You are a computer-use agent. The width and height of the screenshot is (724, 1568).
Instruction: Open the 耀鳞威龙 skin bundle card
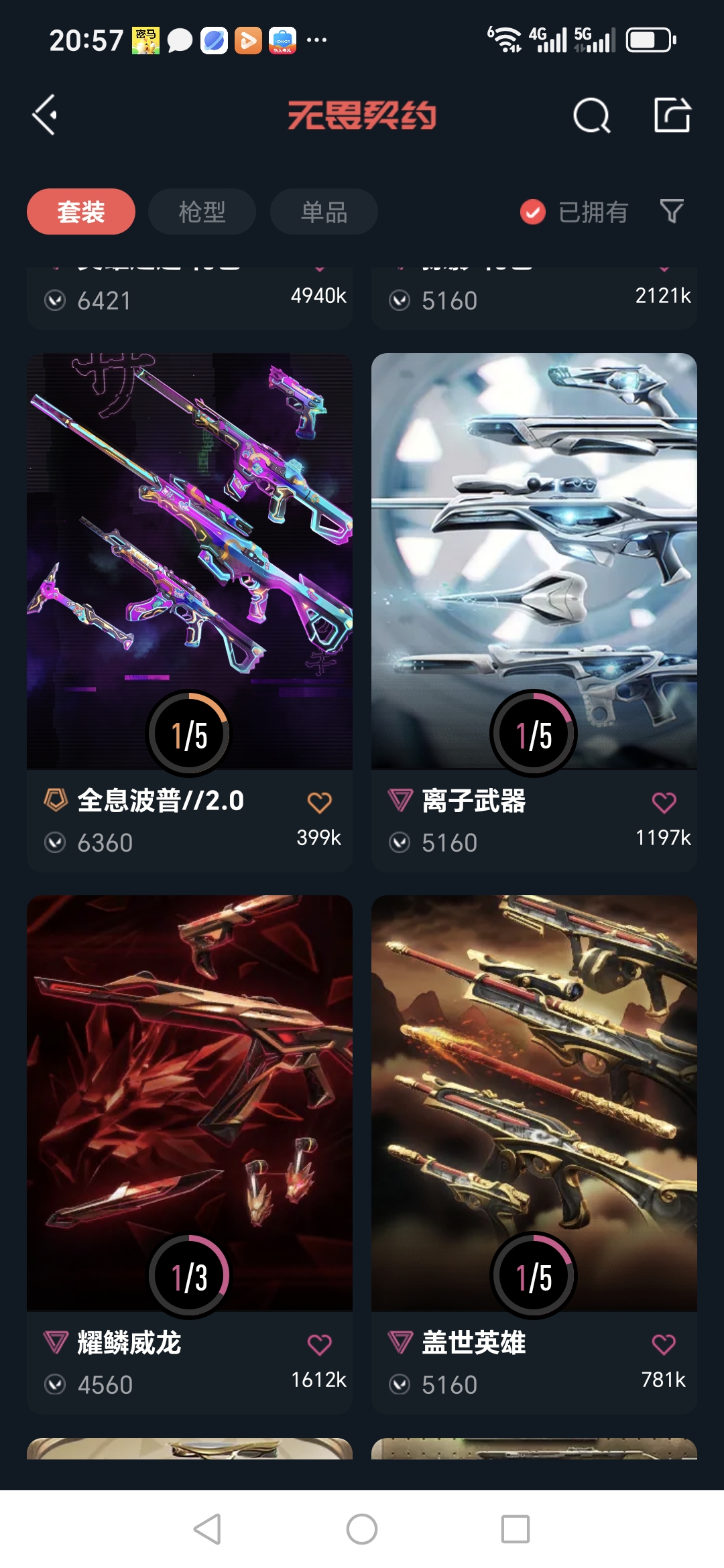190,1104
